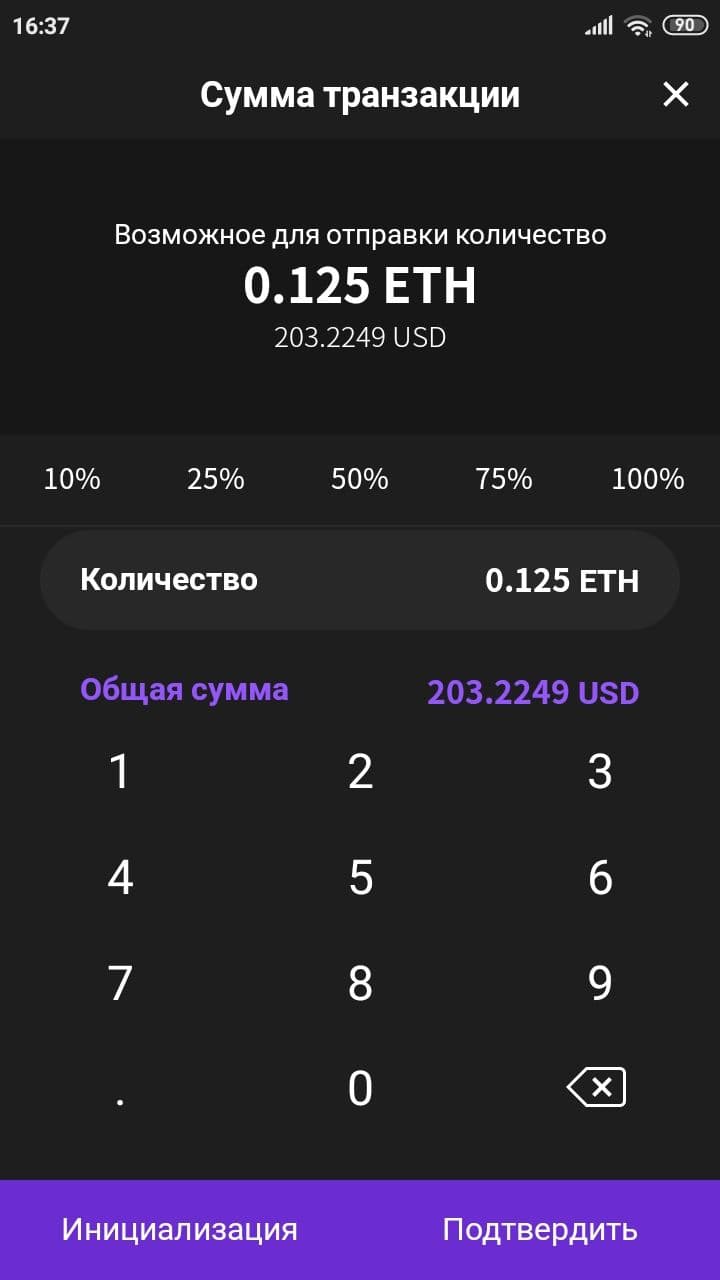Tap digit 9 on keypad
Image resolution: width=720 pixels, height=1280 pixels.
[x=600, y=983]
